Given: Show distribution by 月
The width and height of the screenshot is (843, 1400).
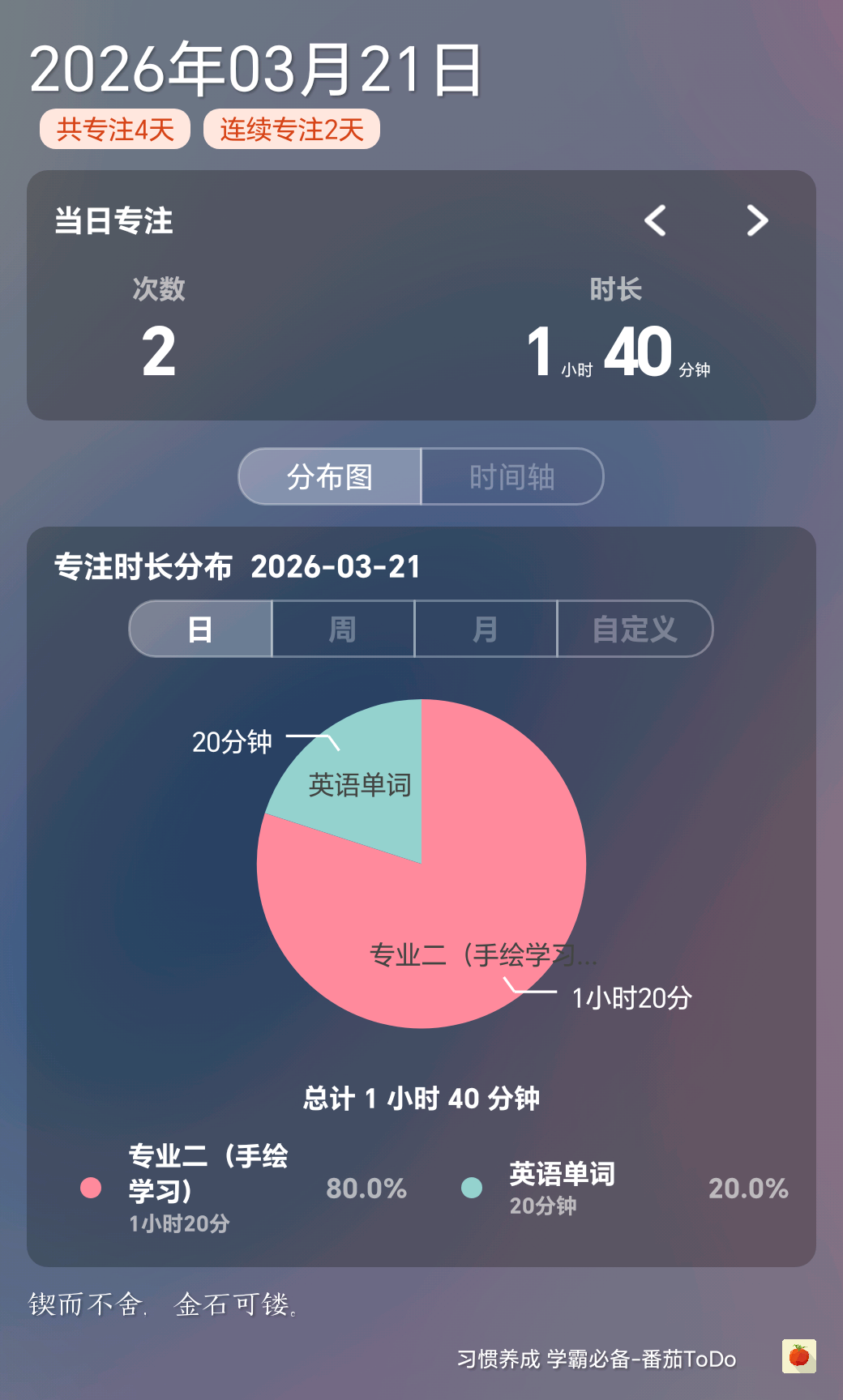Looking at the screenshot, I should (486, 629).
